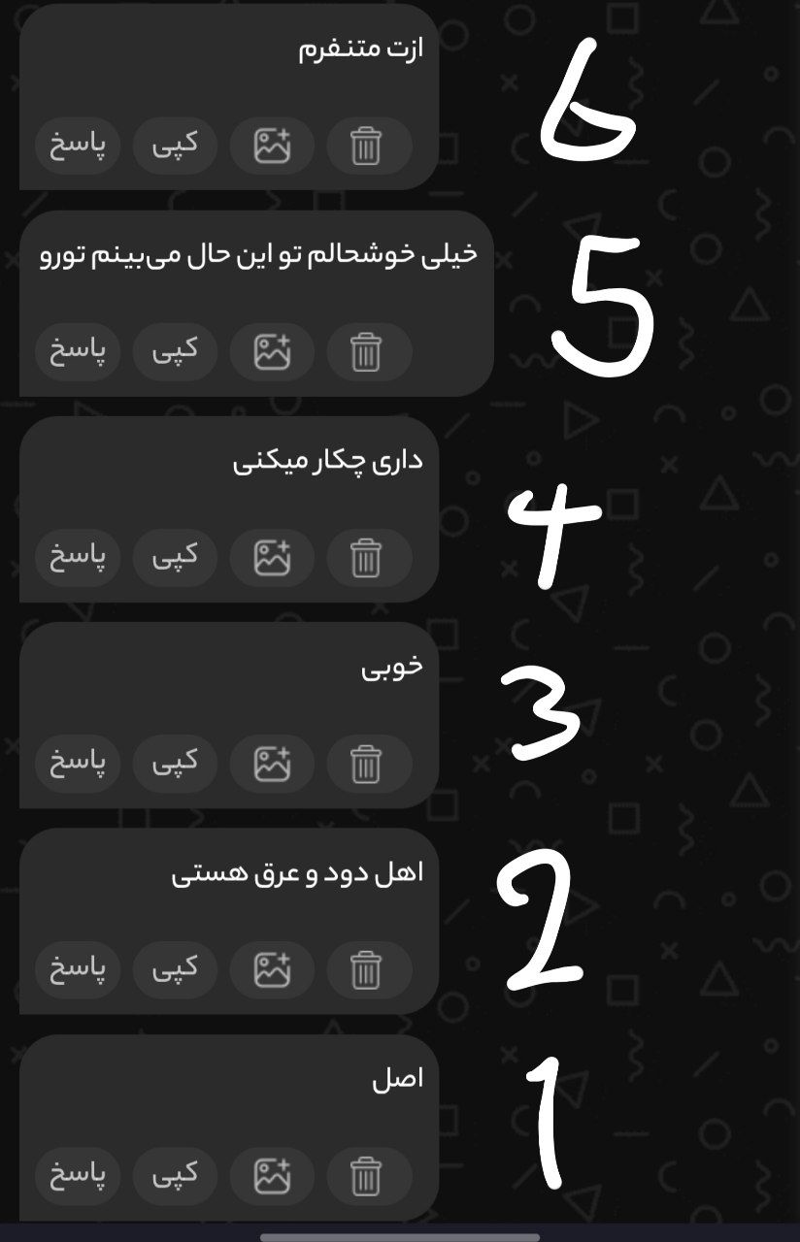
Task: Reply to the message 'داری چکار میکنی'
Action: coord(78,558)
